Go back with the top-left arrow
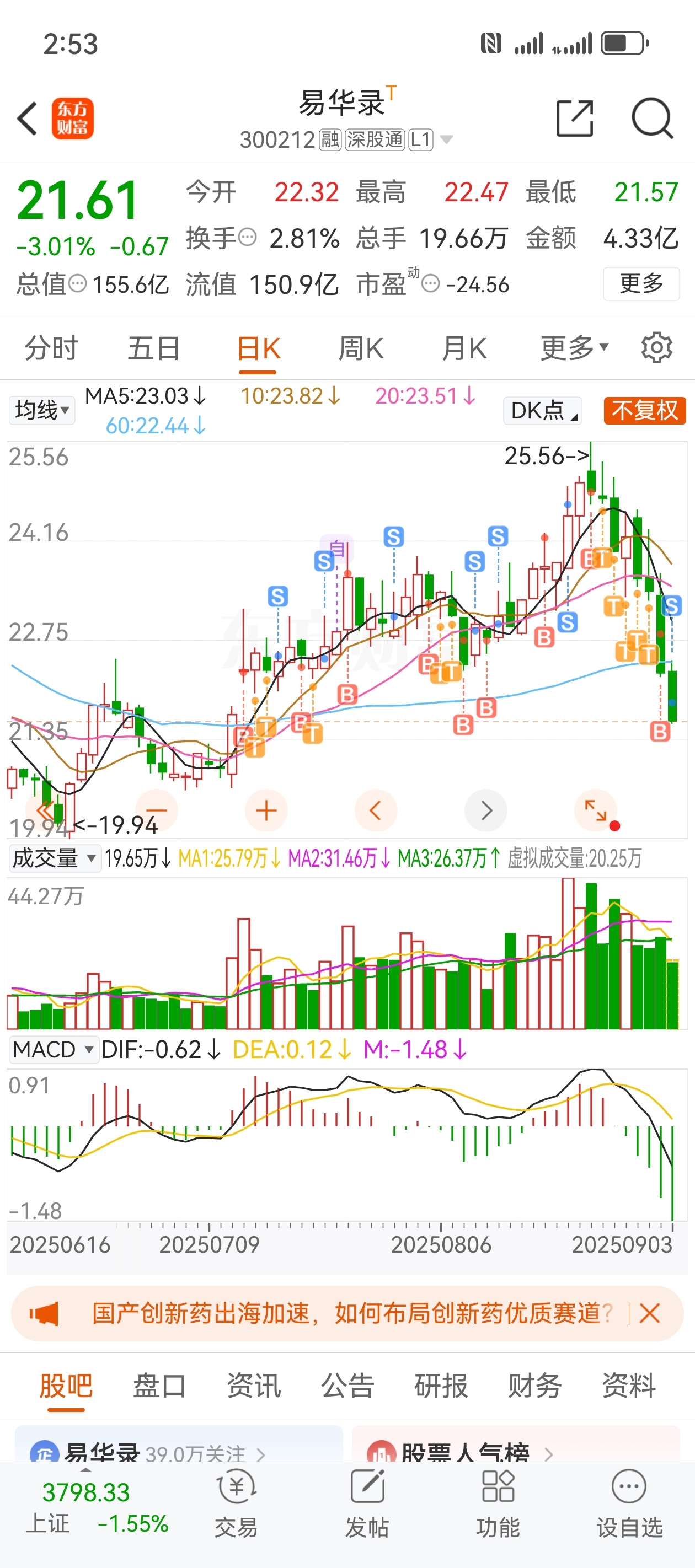695x1568 pixels. (x=28, y=118)
